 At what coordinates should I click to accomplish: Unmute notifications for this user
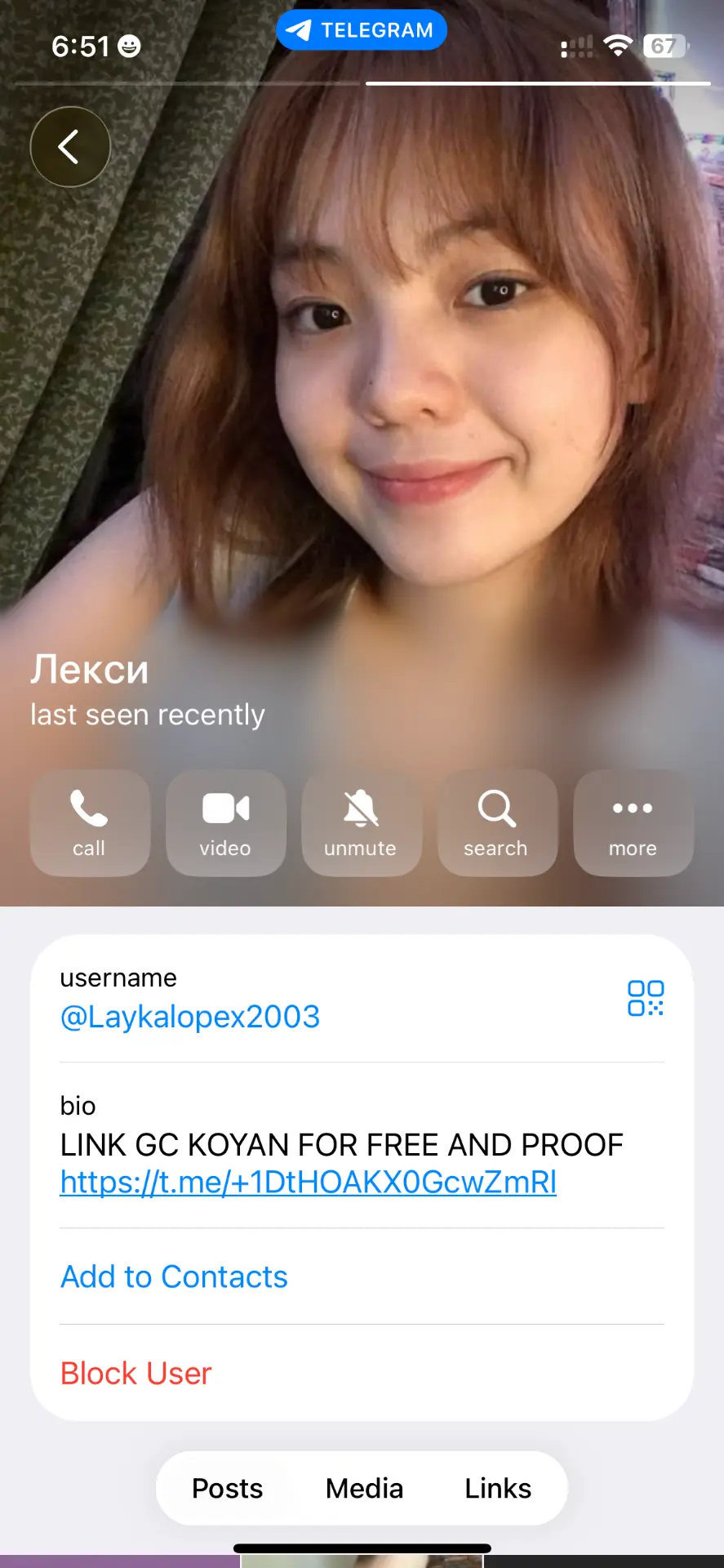[362, 823]
